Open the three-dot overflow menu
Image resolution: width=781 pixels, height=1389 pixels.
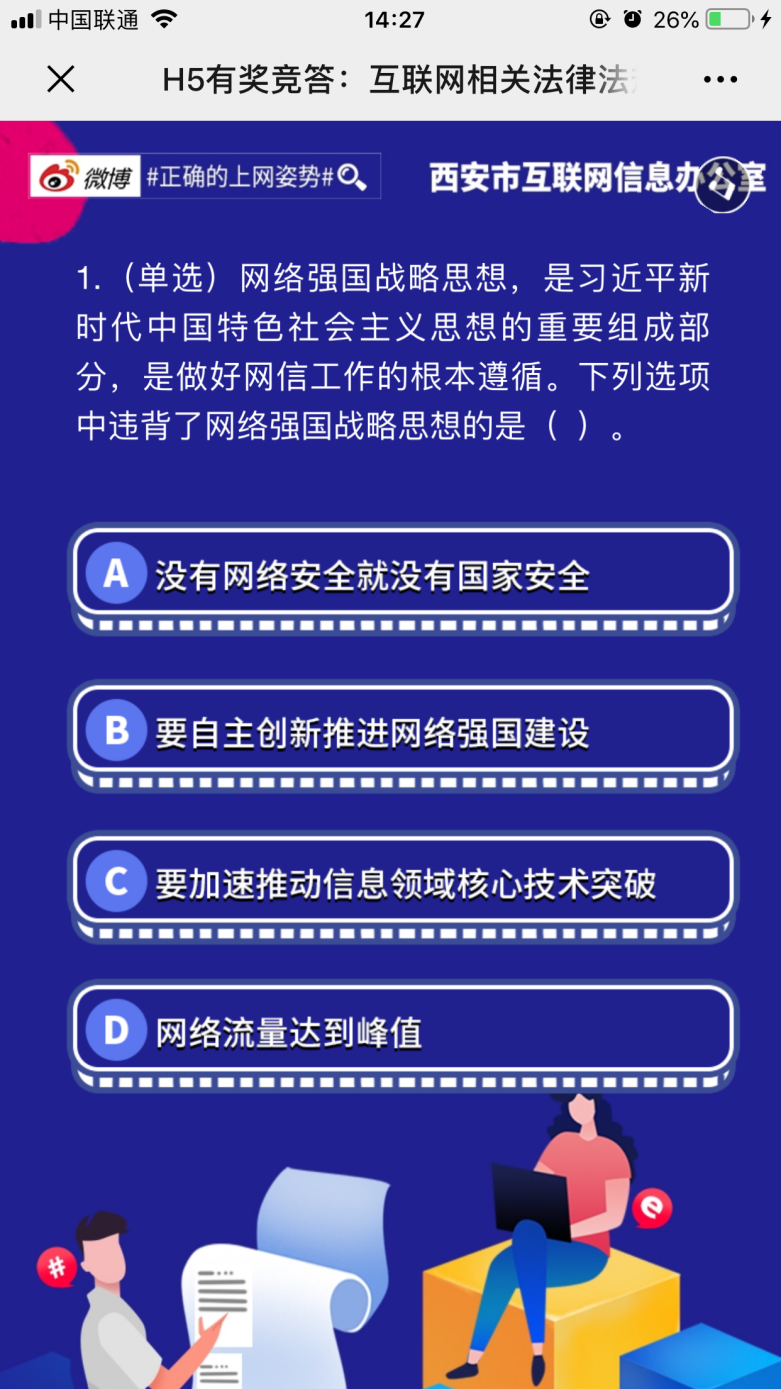coord(720,79)
